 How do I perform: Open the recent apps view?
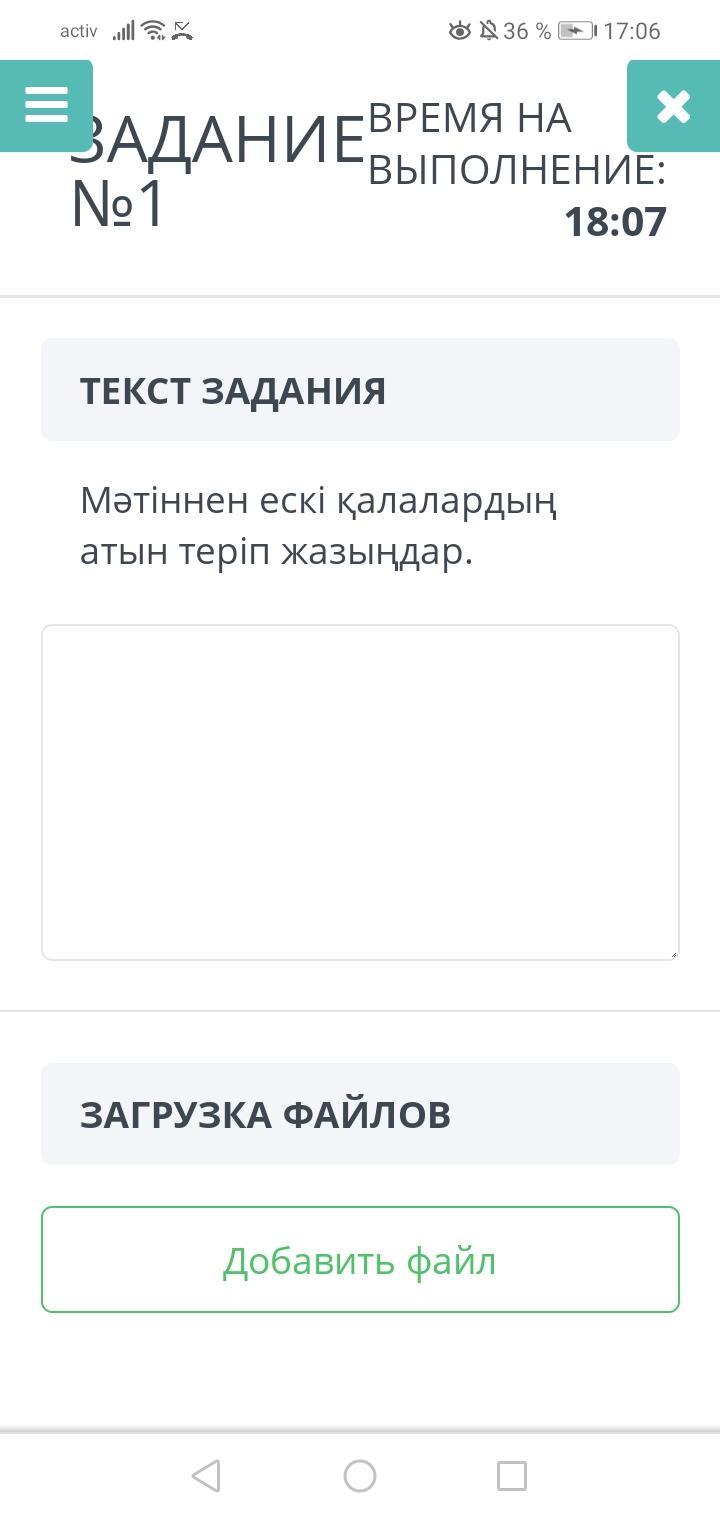512,1476
